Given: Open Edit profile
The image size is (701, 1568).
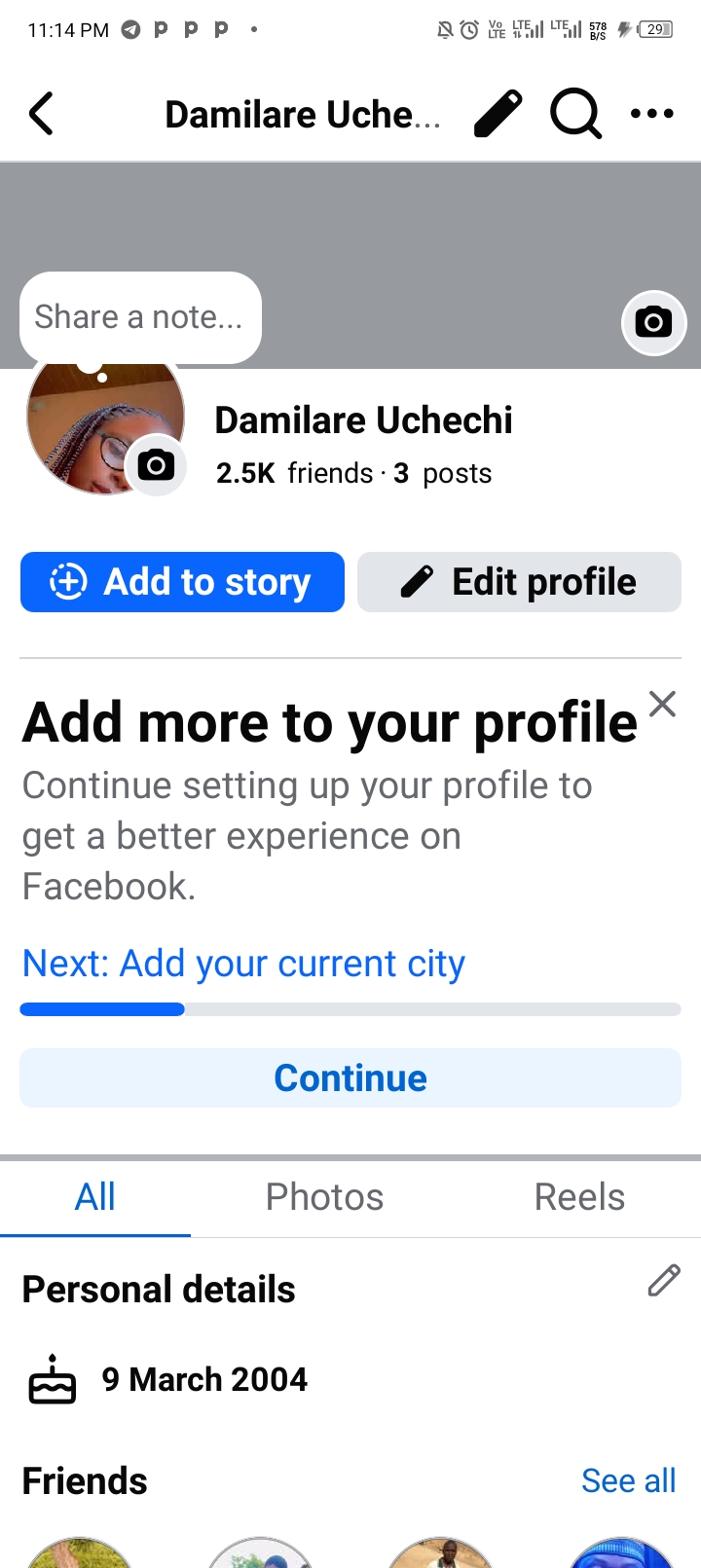Looking at the screenshot, I should tap(519, 582).
